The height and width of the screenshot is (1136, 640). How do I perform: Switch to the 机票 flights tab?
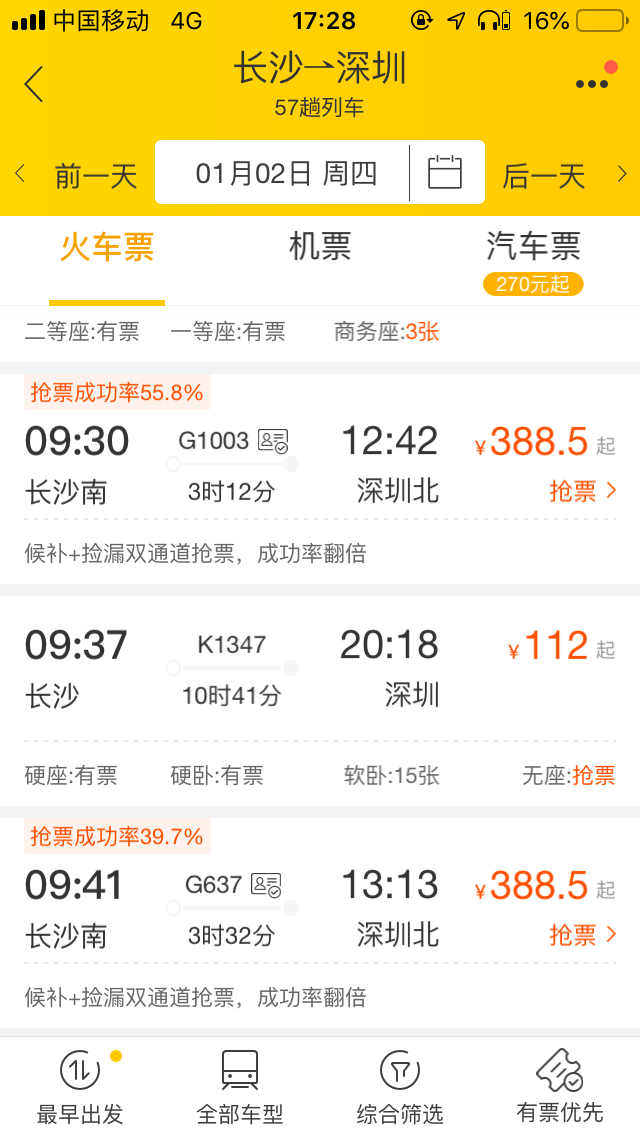click(320, 247)
